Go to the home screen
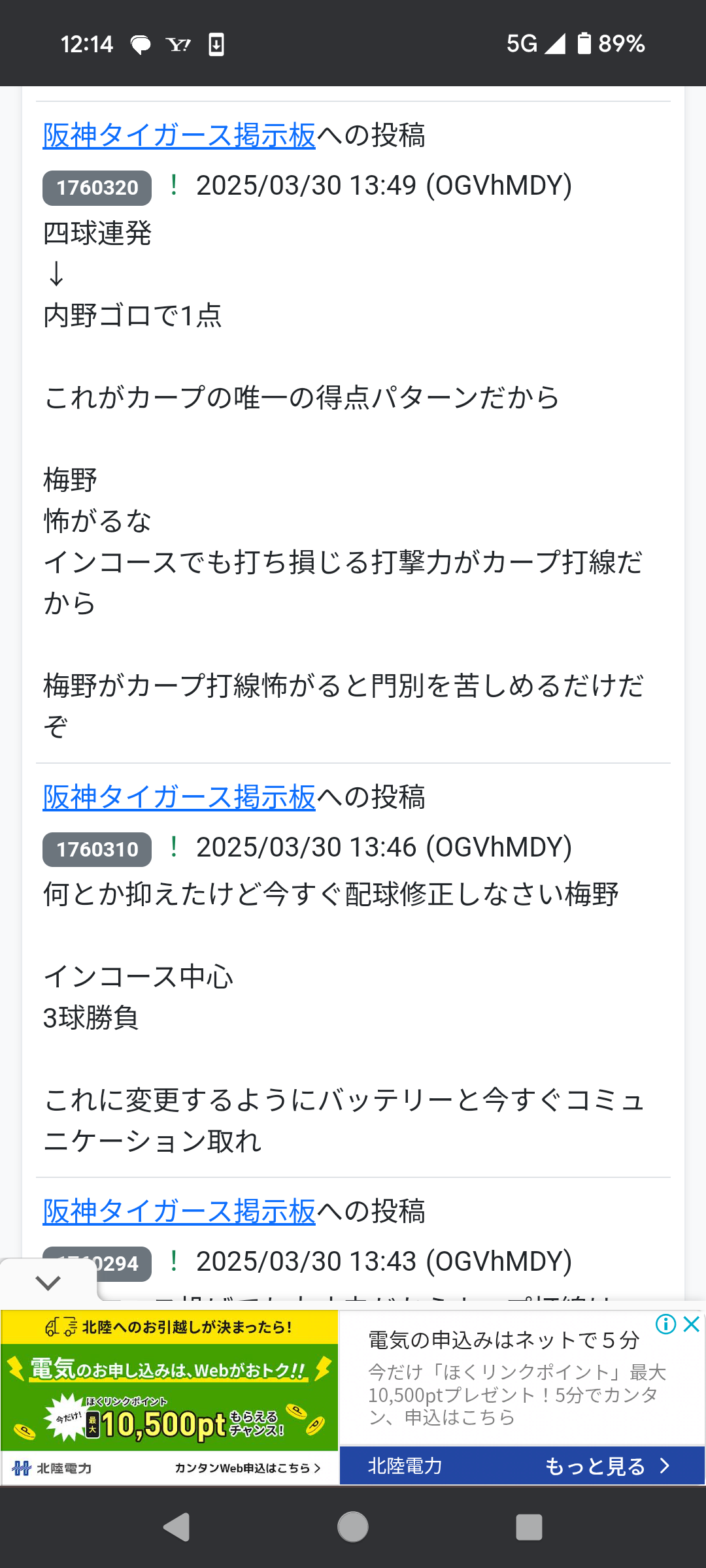Viewport: 706px width, 1568px height. coord(353,1527)
